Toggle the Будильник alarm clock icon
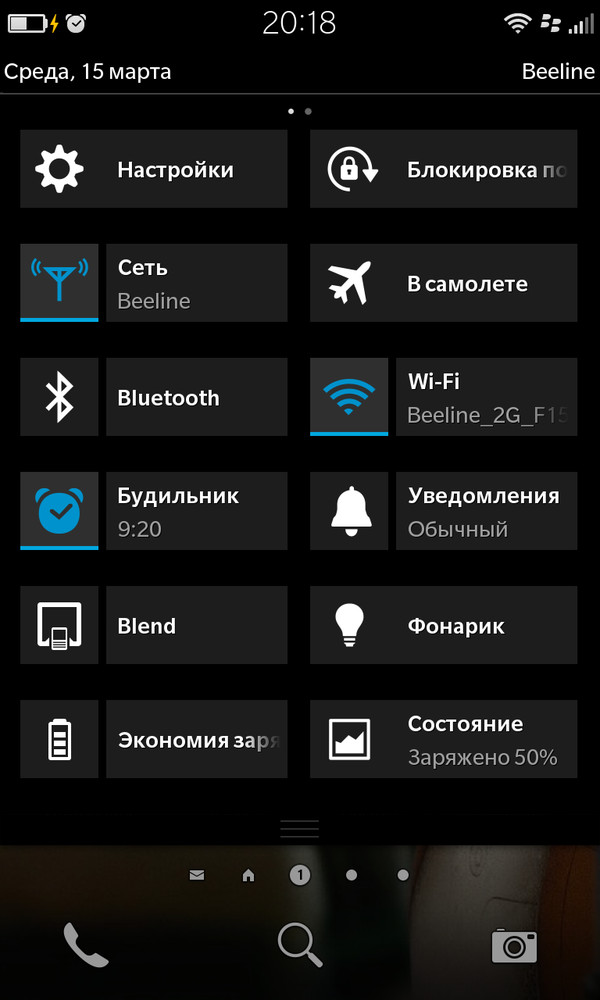This screenshot has height=1000, width=600. (x=59, y=511)
